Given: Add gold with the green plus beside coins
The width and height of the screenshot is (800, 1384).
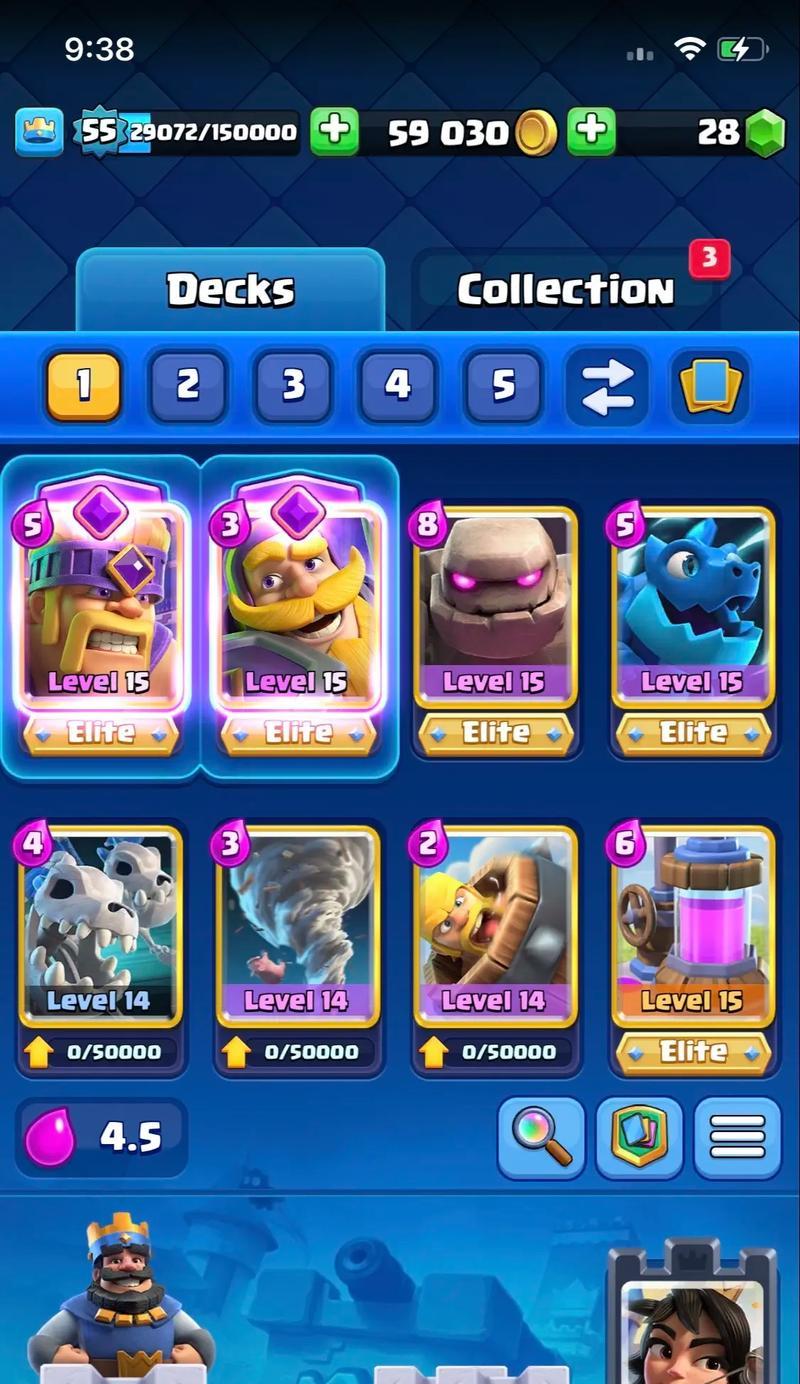Looking at the screenshot, I should pos(334,132).
